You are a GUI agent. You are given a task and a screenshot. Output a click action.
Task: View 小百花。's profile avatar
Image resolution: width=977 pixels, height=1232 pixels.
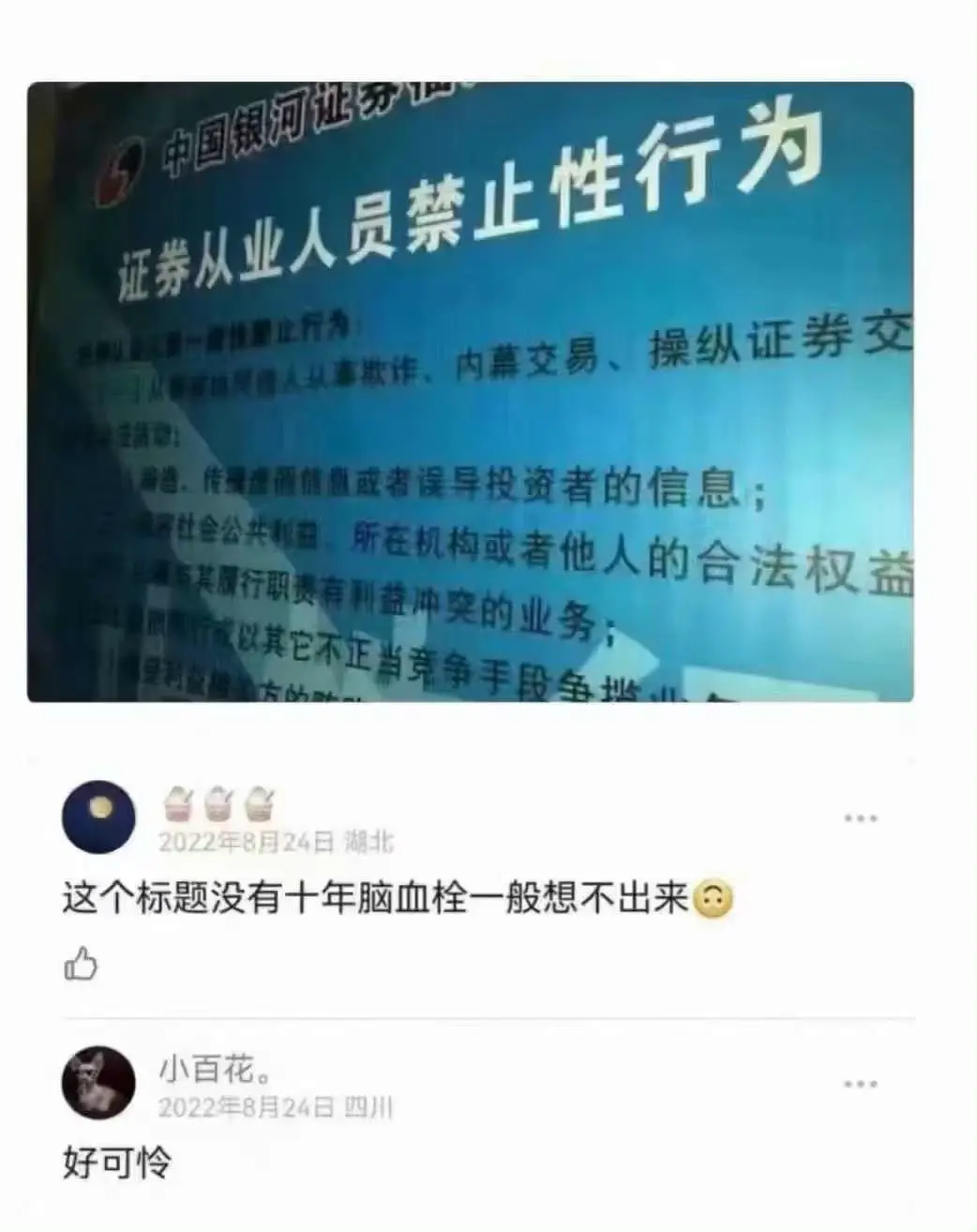98,1084
